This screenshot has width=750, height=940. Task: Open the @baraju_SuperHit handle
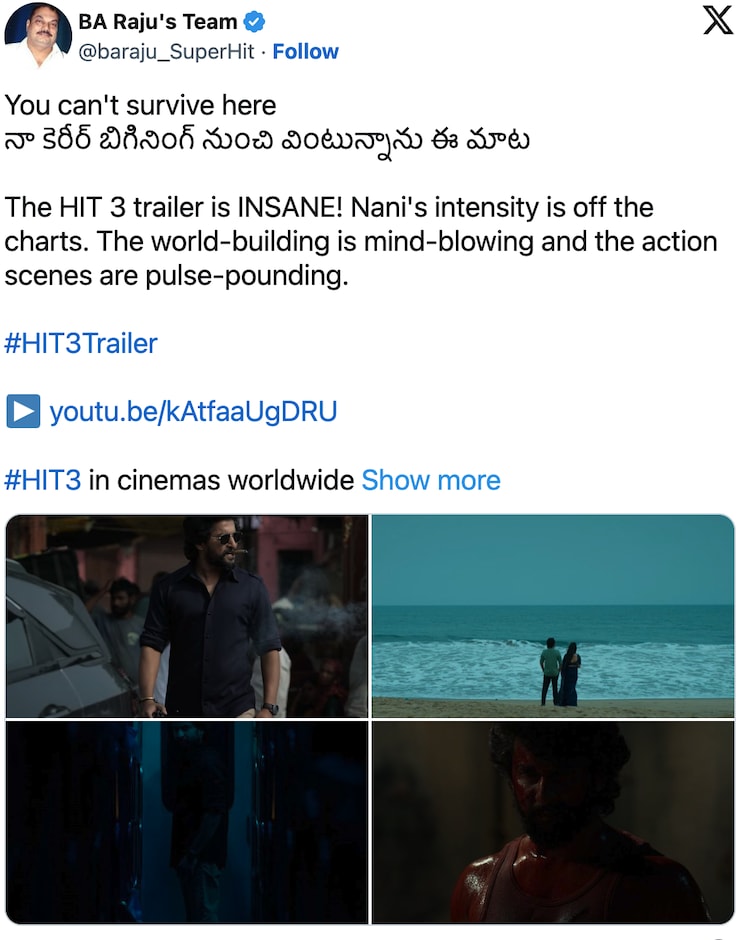pyautogui.click(x=166, y=51)
